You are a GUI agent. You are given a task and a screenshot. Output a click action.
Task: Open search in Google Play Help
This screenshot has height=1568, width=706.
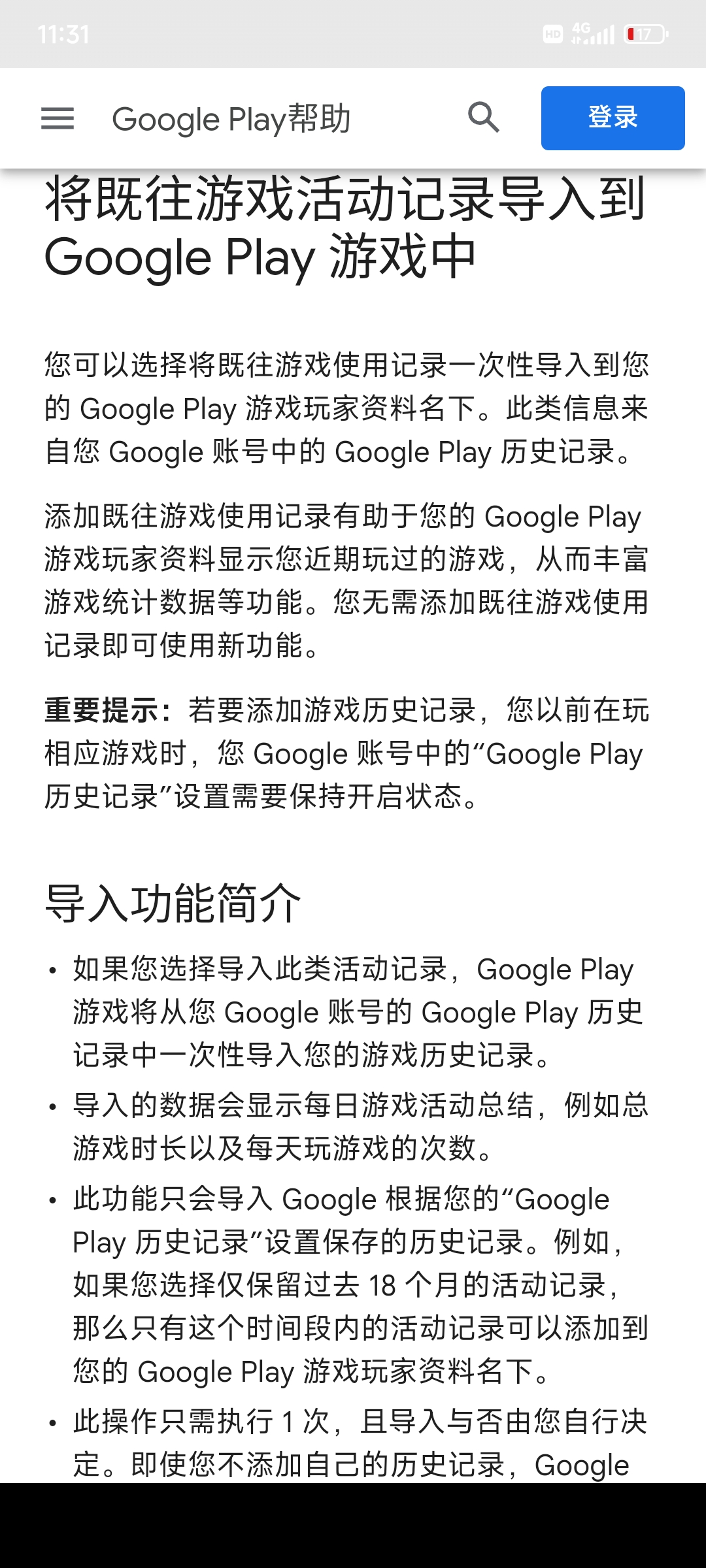tap(484, 118)
